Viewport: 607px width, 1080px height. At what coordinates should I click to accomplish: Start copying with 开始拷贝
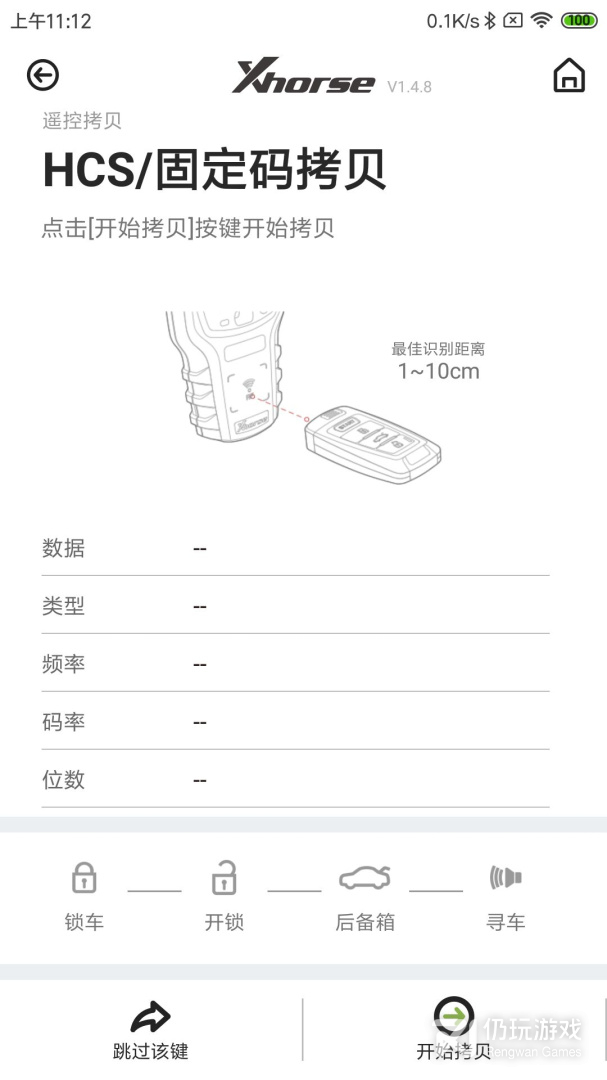[454, 1030]
